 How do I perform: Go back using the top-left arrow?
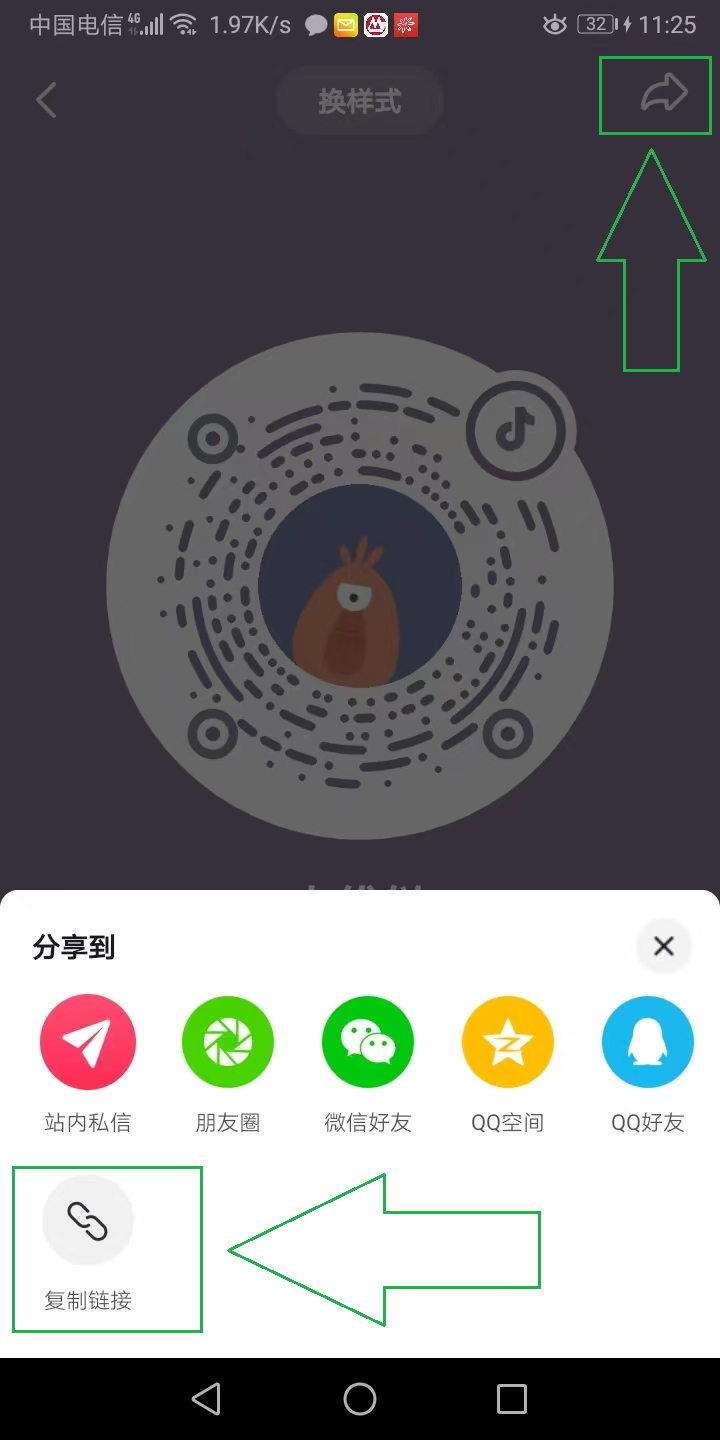(x=46, y=100)
